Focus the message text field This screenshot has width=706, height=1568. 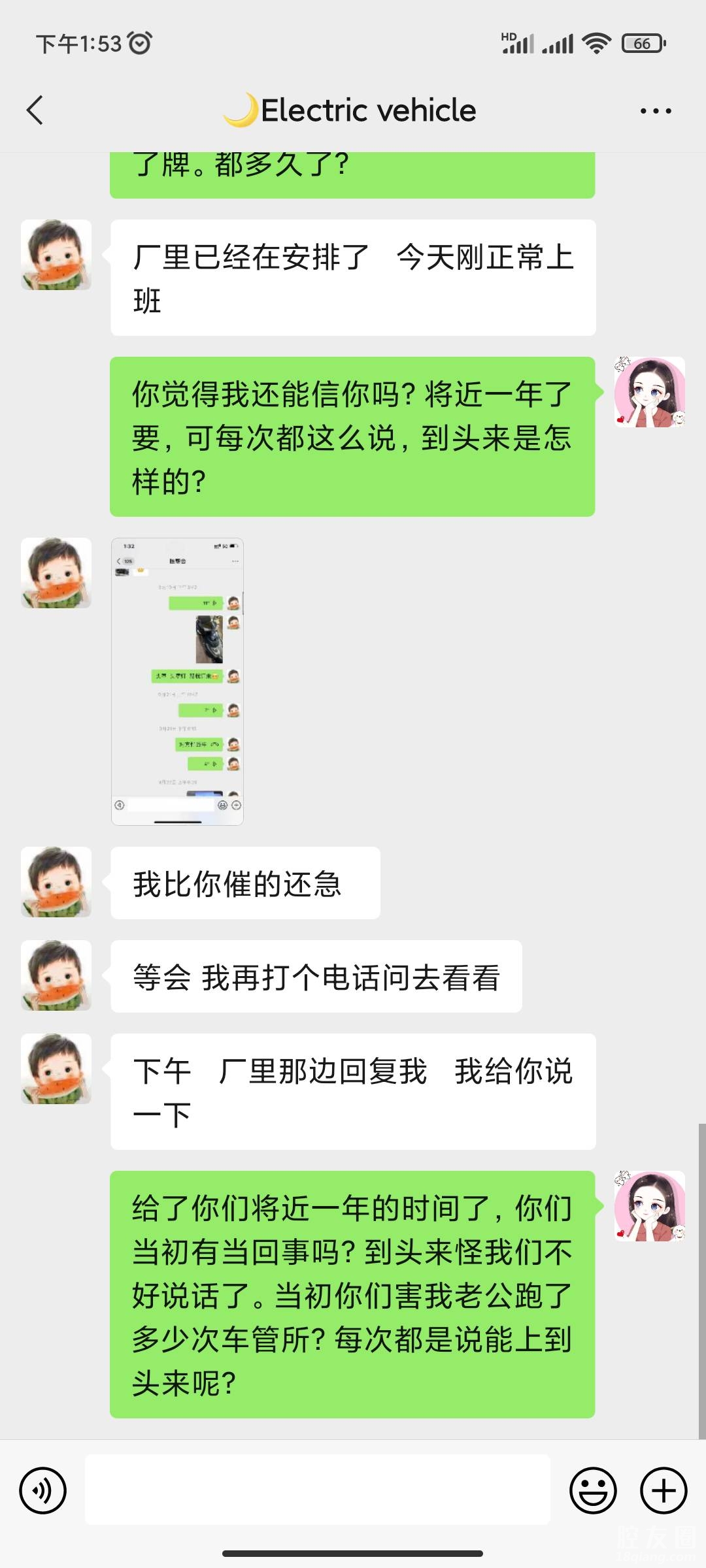pyautogui.click(x=317, y=1490)
